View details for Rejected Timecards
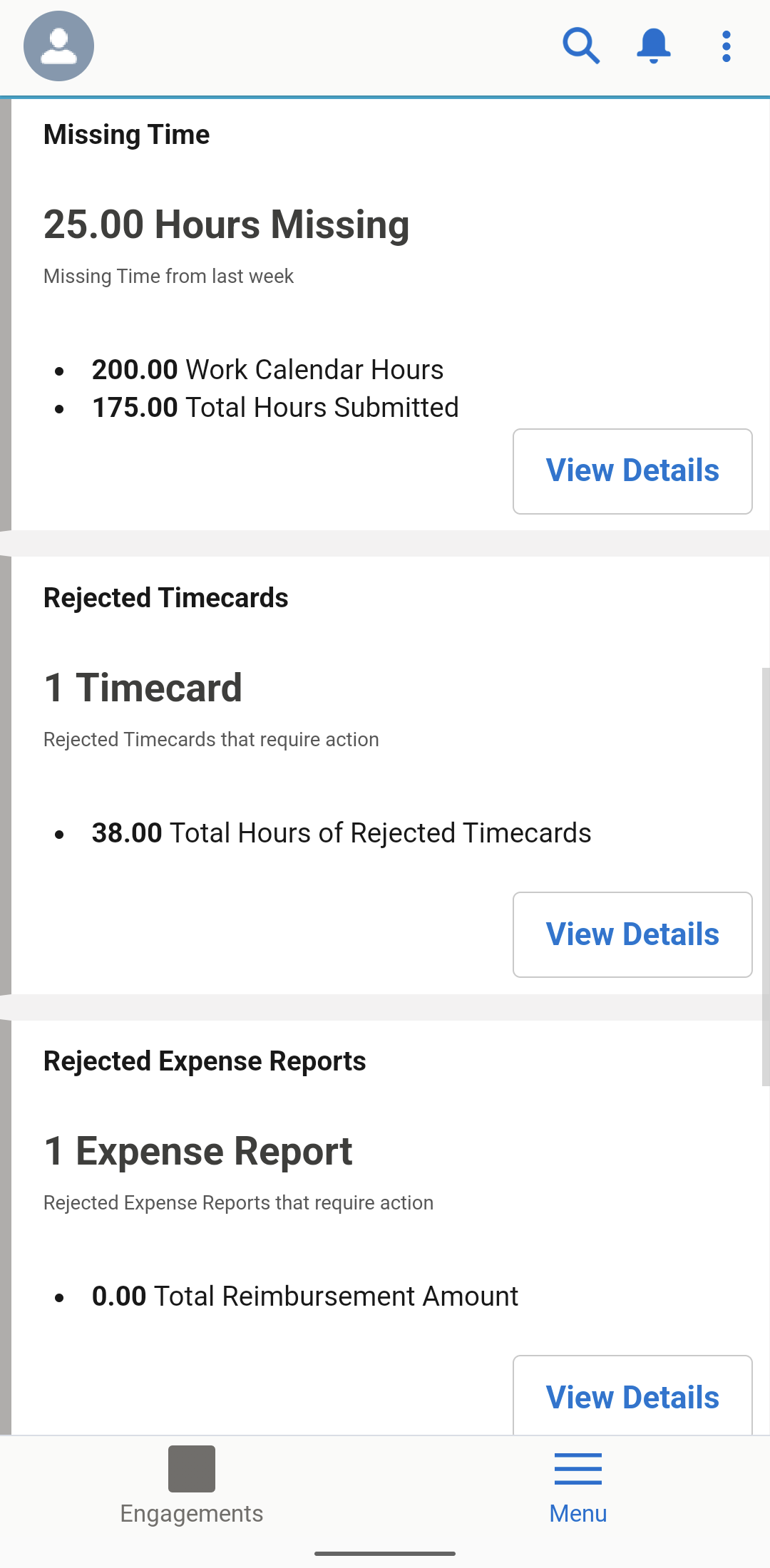The width and height of the screenshot is (770, 1568). pyautogui.click(x=632, y=934)
